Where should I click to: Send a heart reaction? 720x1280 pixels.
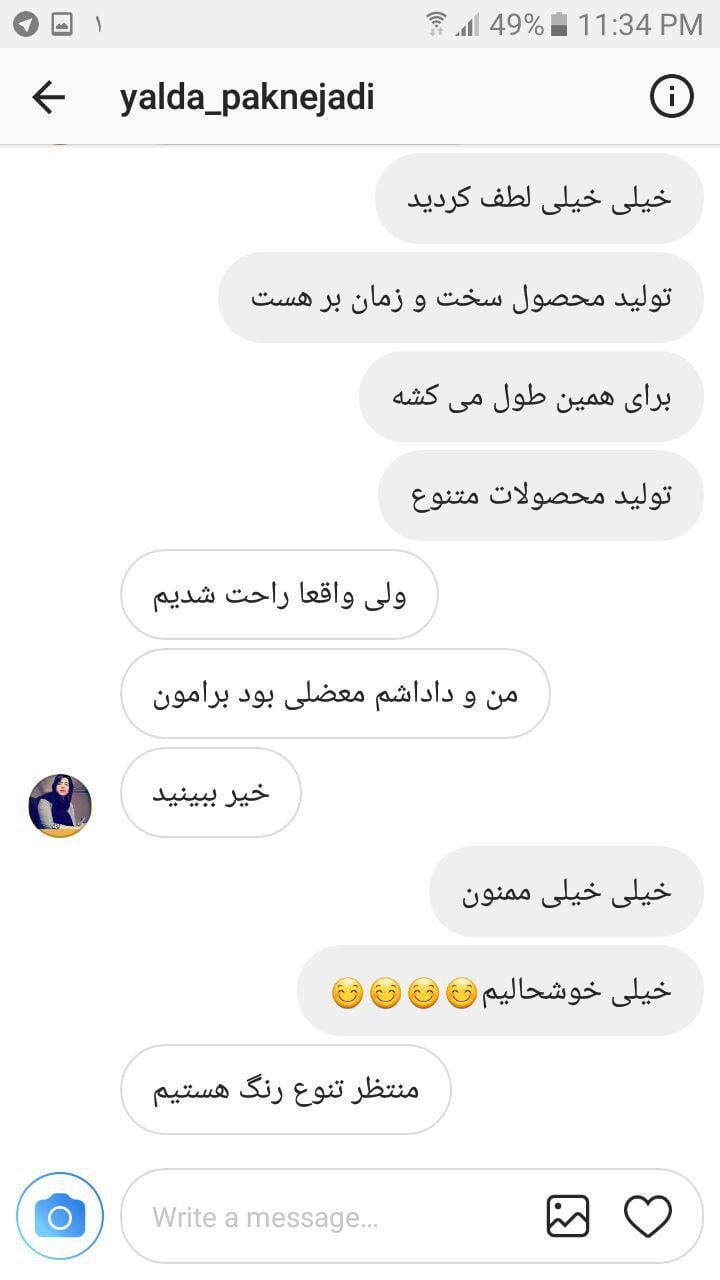pos(647,1216)
